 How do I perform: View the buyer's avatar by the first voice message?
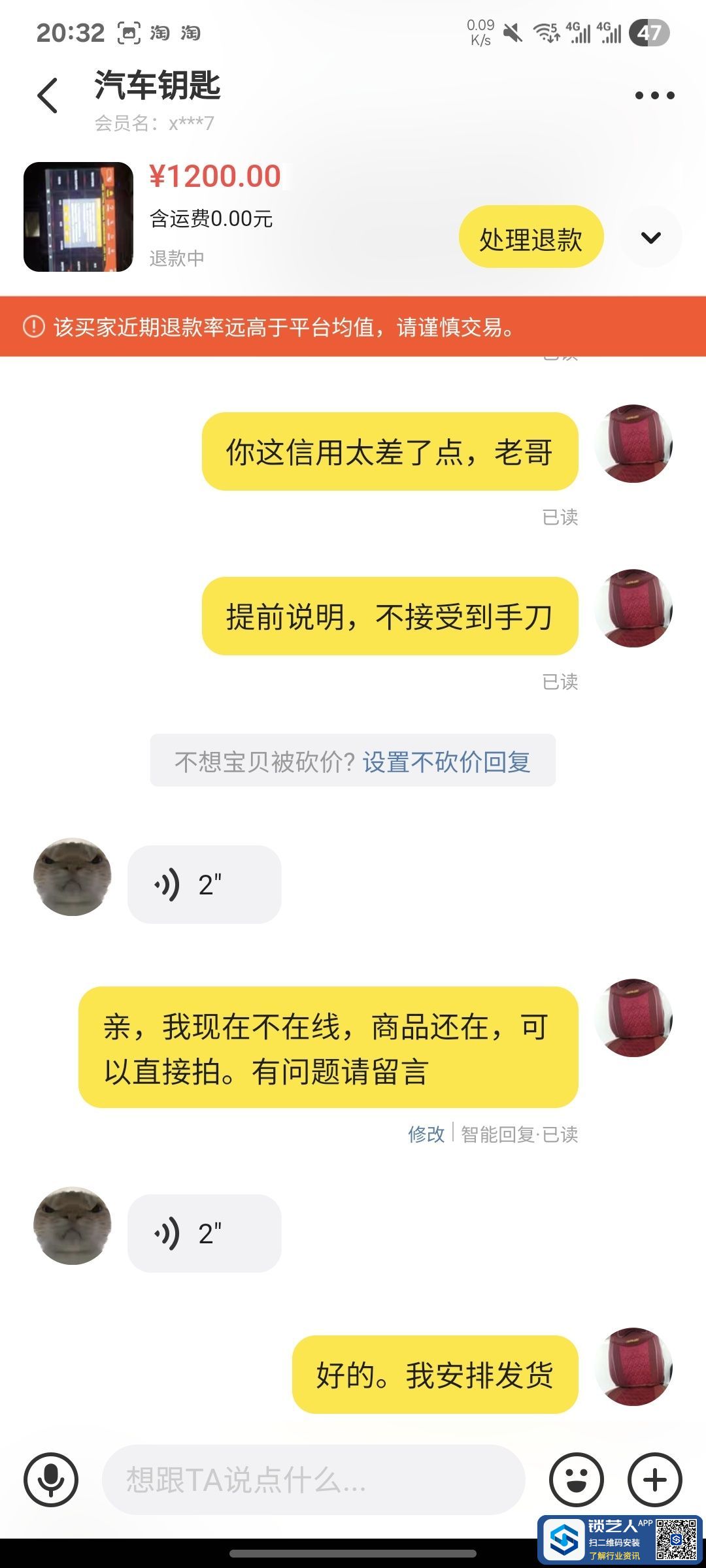click(x=73, y=877)
